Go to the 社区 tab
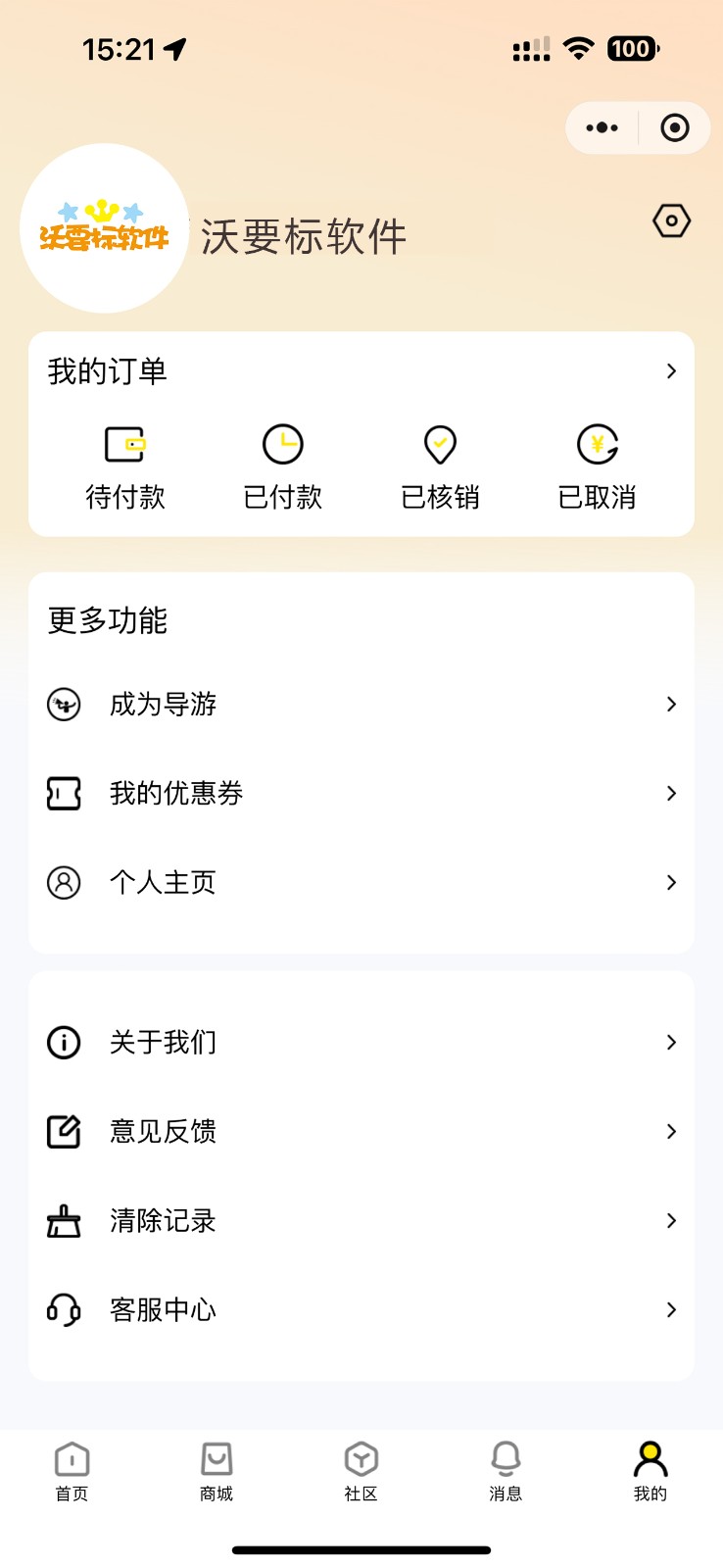 click(x=361, y=1471)
